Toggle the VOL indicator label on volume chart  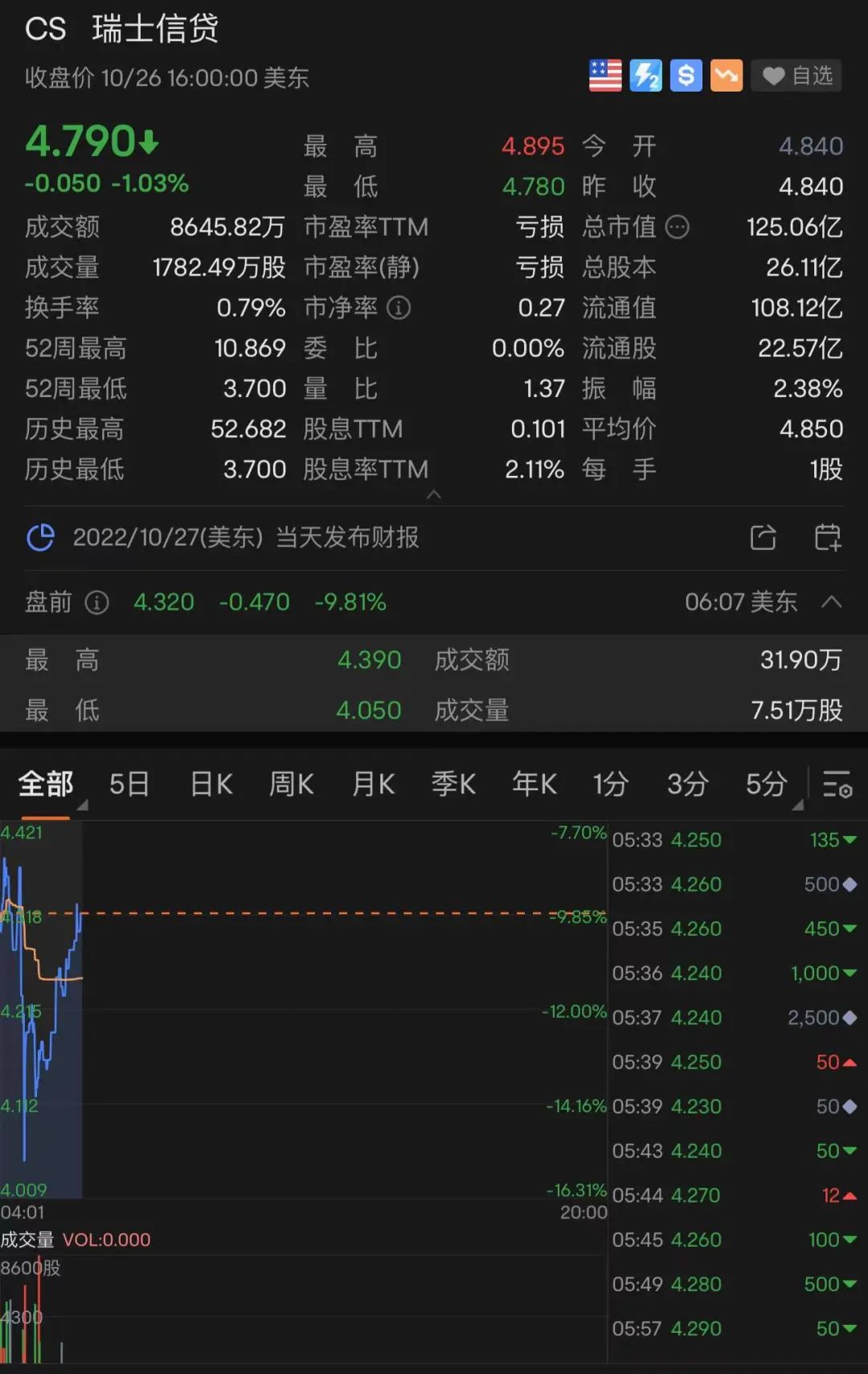click(104, 1240)
